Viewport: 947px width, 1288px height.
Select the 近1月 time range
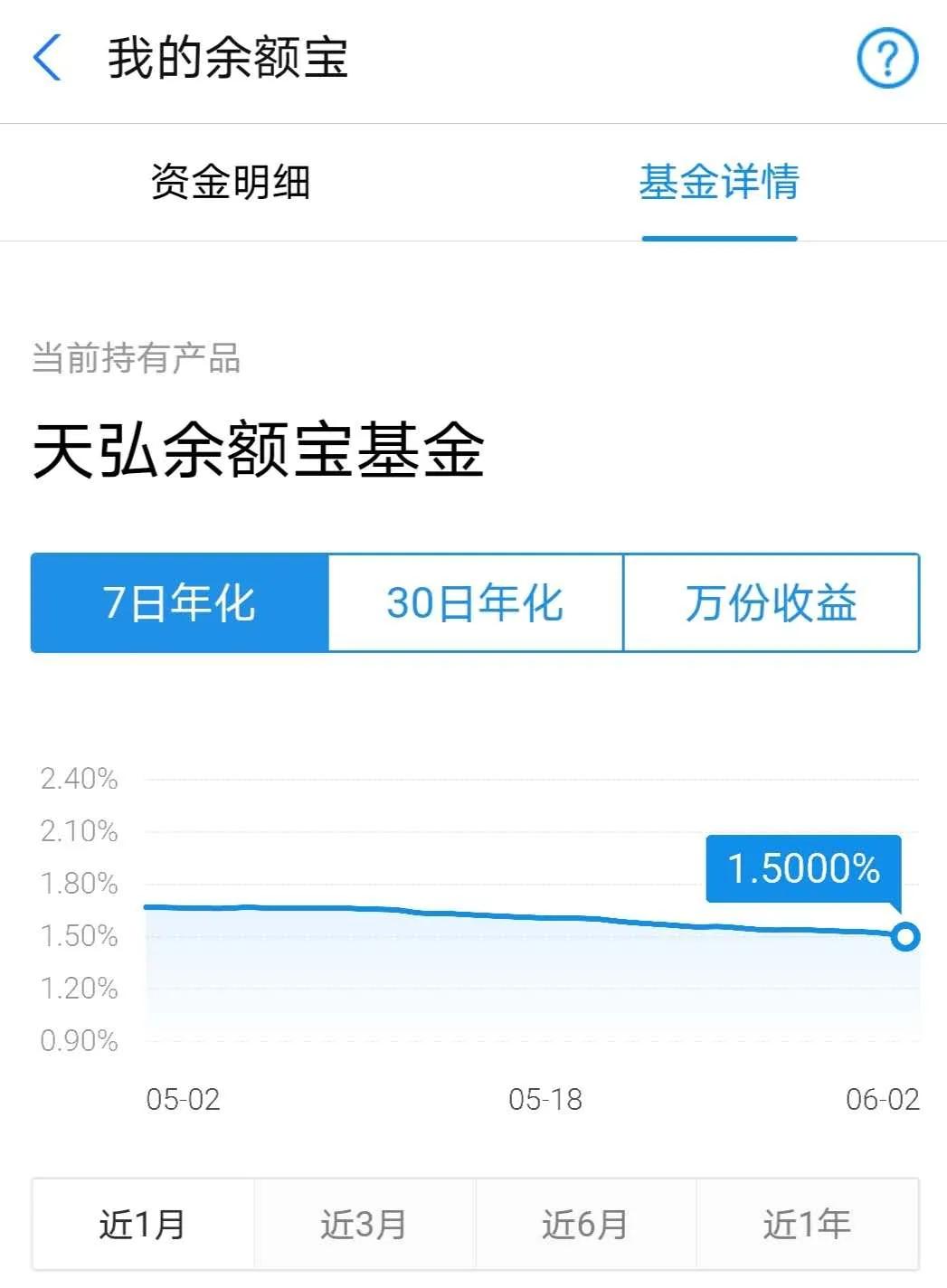click(x=141, y=1224)
